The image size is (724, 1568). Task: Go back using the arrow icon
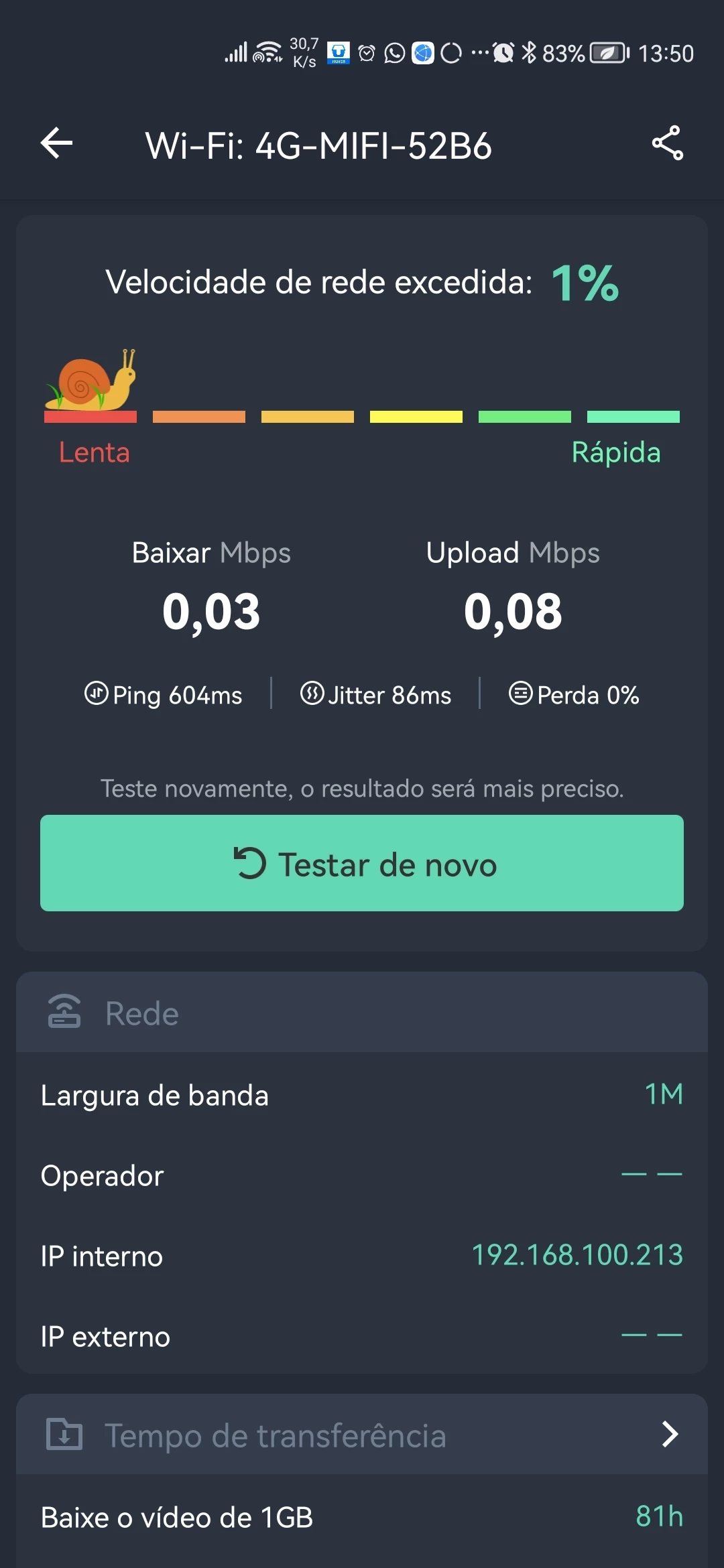tap(57, 143)
